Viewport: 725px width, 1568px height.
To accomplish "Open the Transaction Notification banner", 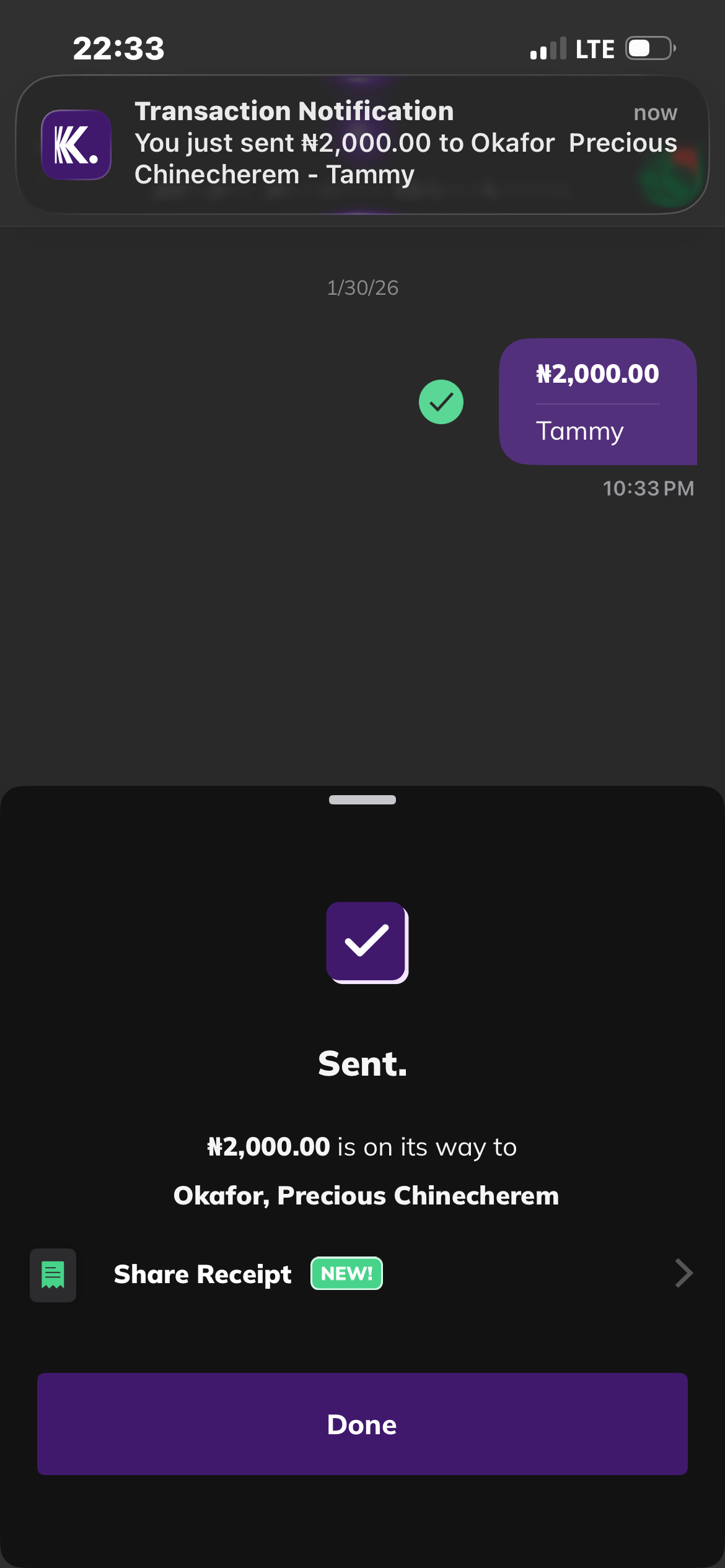I will pos(362,144).
